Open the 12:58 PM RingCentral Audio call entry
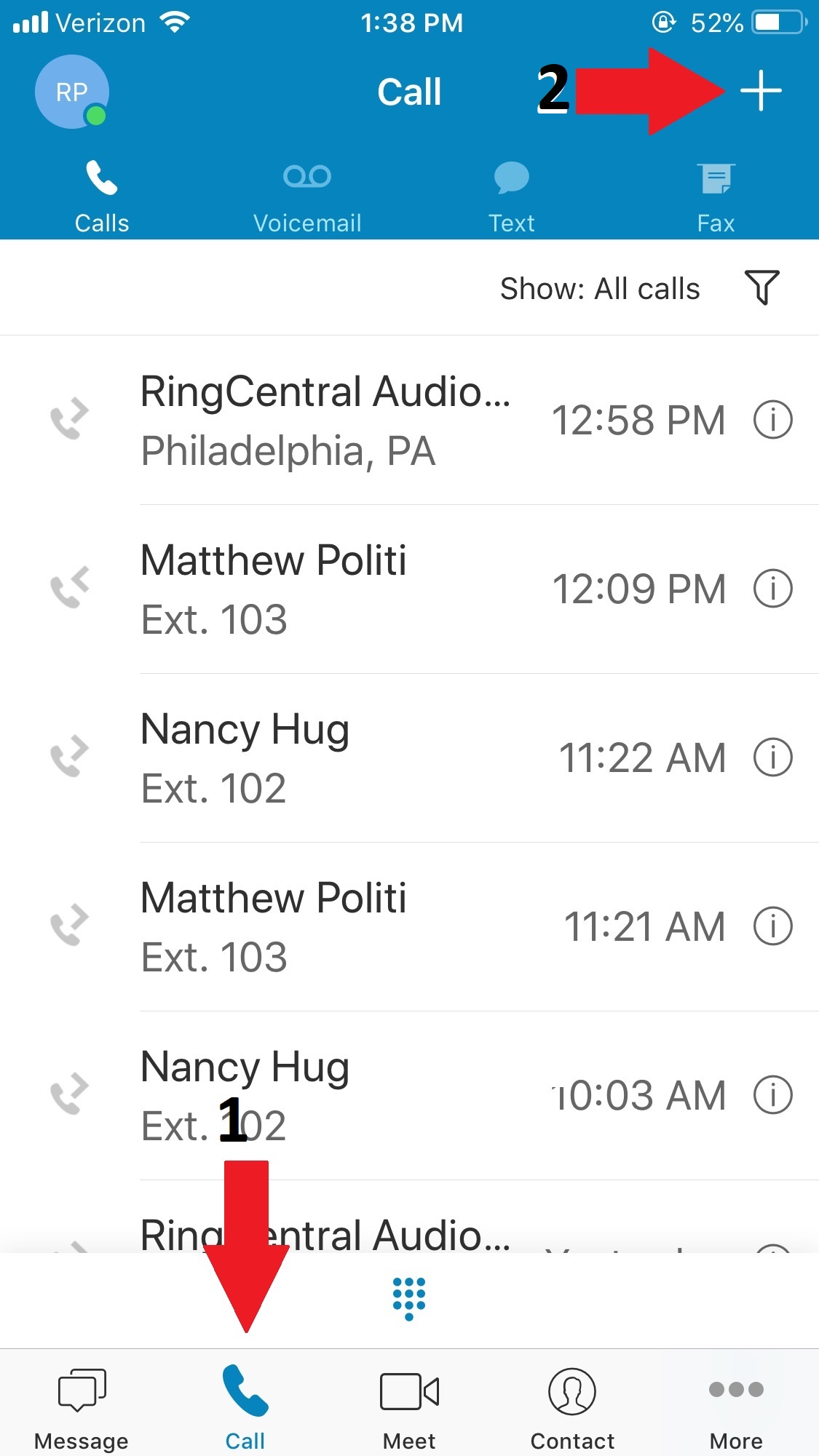 (325, 421)
